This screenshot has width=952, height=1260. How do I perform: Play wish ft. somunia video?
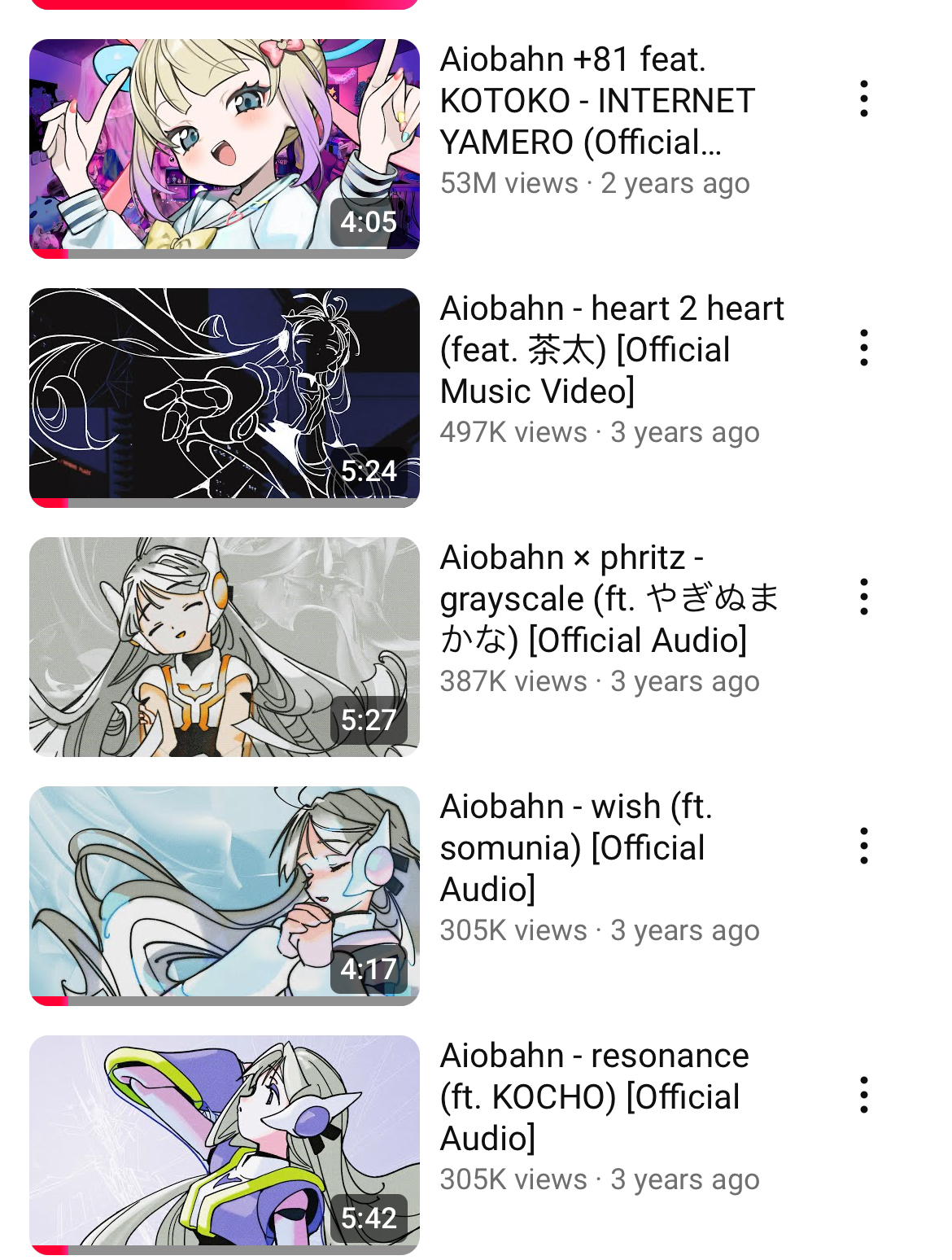[x=224, y=895]
